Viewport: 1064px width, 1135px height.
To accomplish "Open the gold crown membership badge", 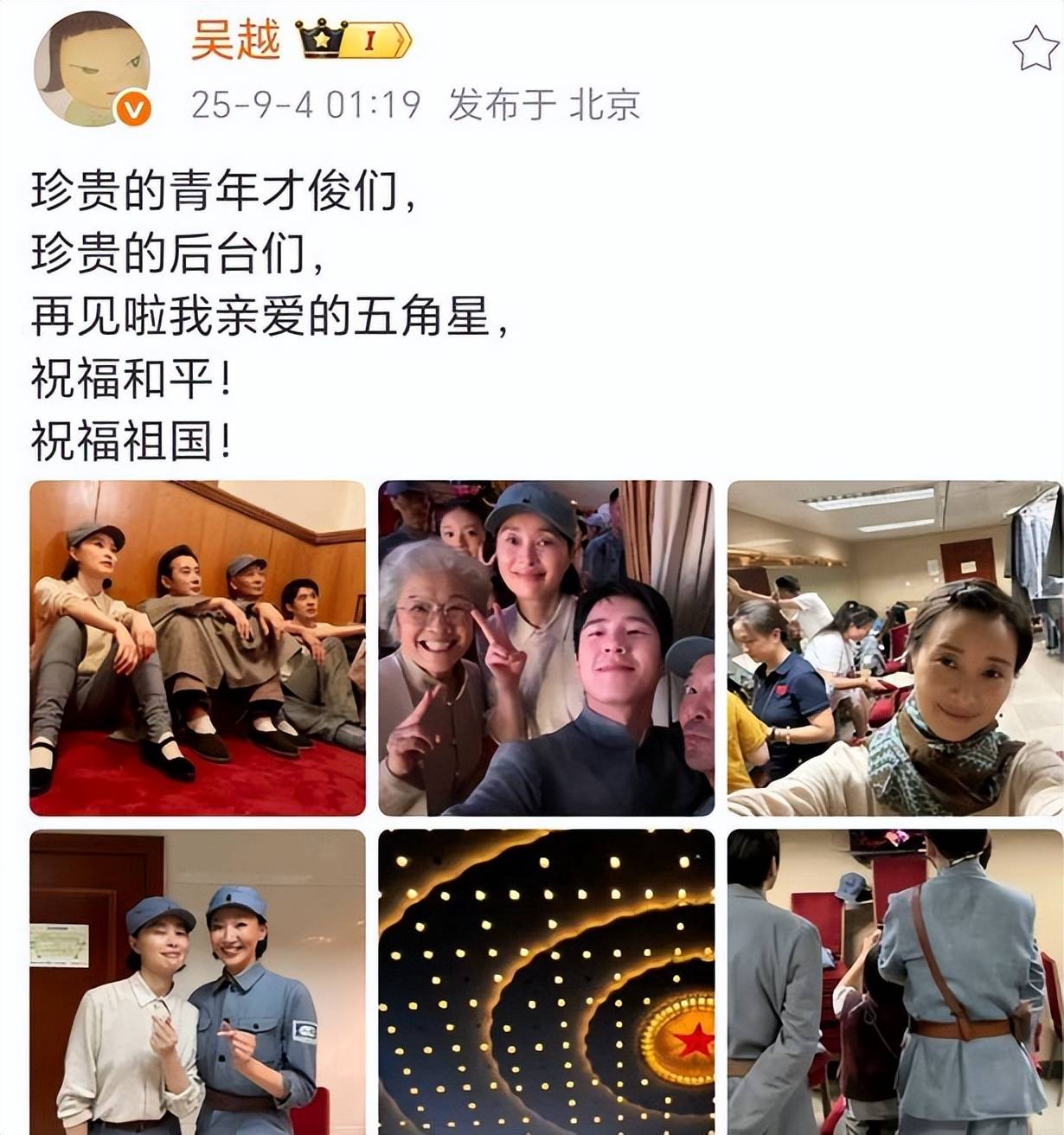I will 353,40.
